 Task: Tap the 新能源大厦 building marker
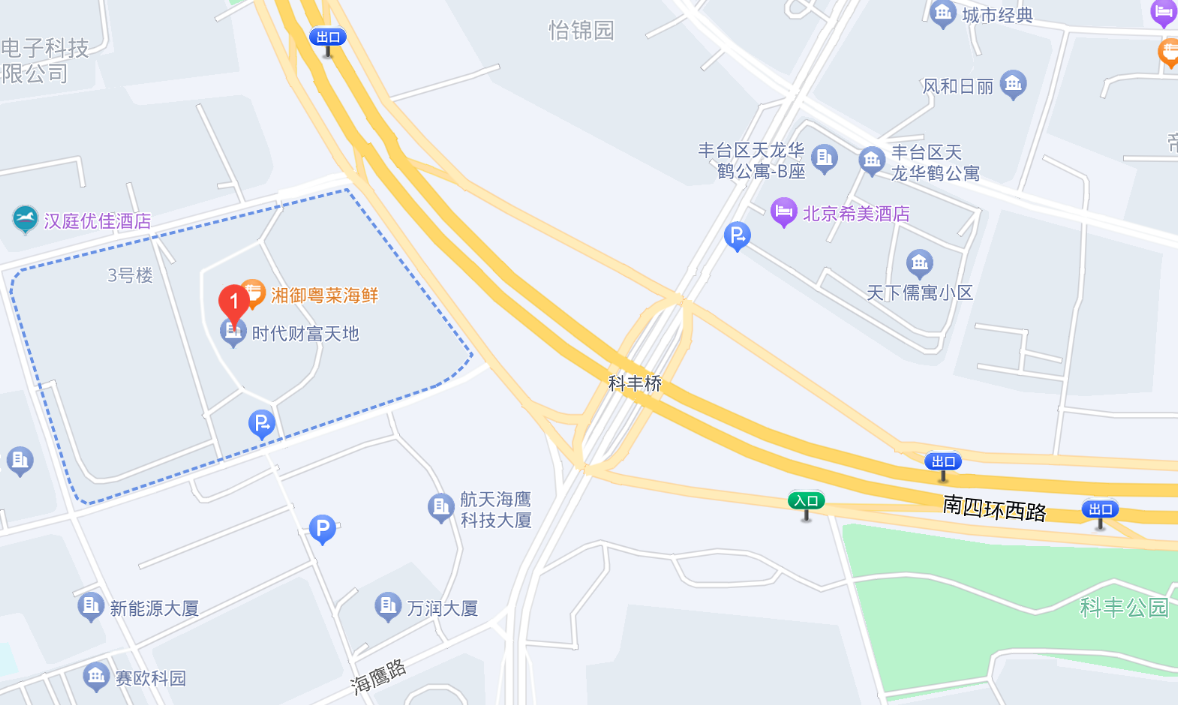(91, 606)
